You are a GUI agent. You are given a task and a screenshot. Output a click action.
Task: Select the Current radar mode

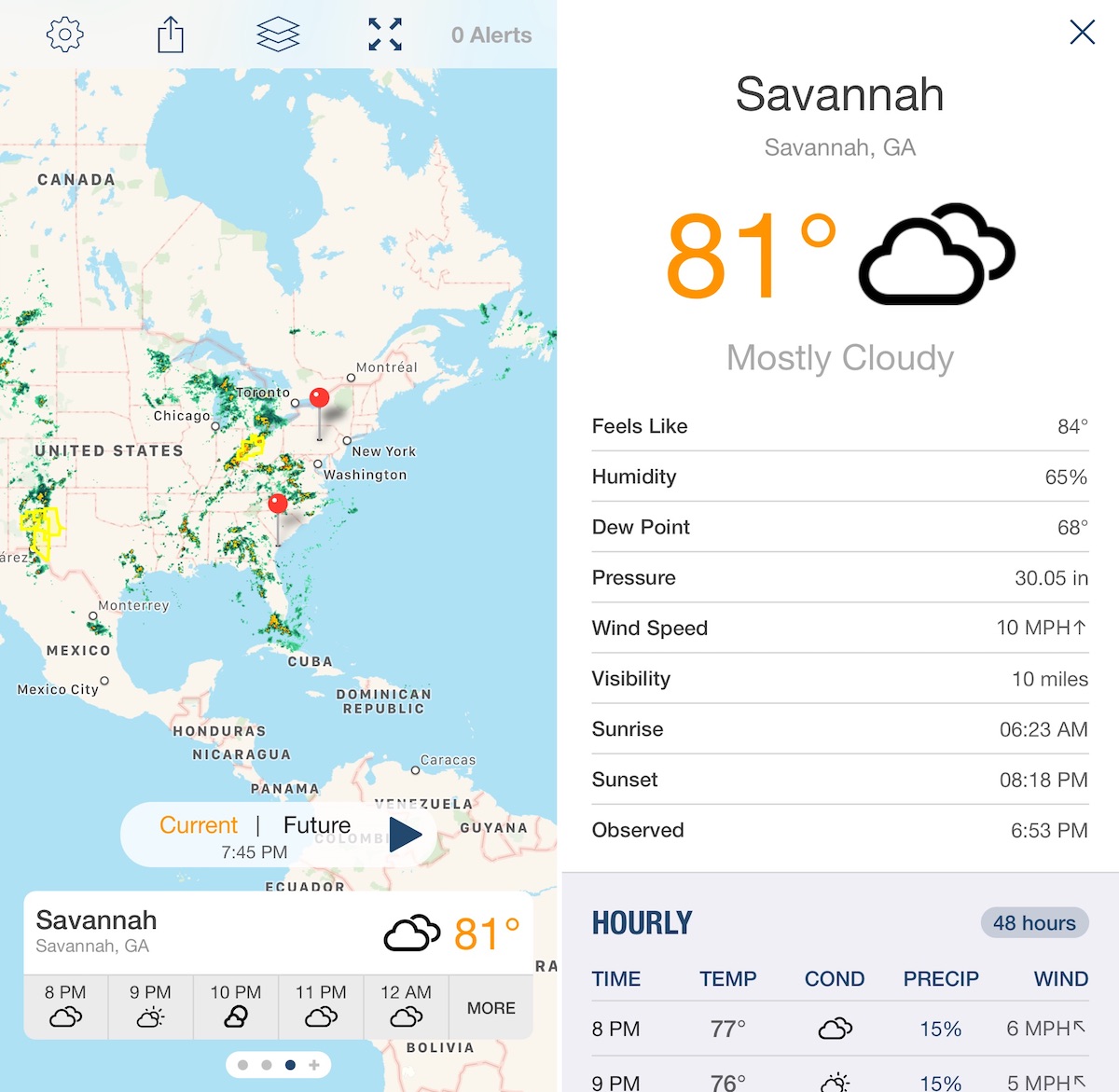pos(198,825)
